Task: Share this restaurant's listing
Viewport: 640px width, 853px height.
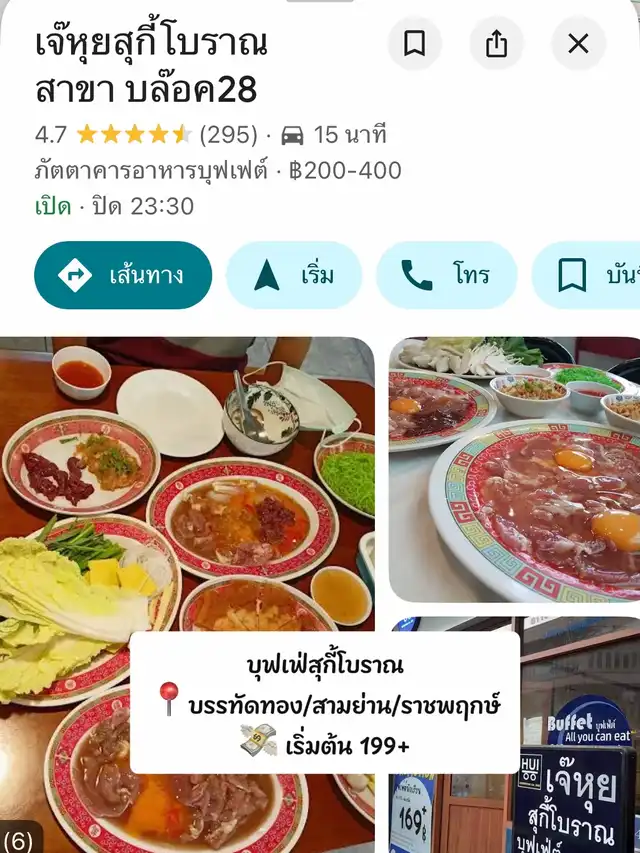Action: click(x=497, y=43)
